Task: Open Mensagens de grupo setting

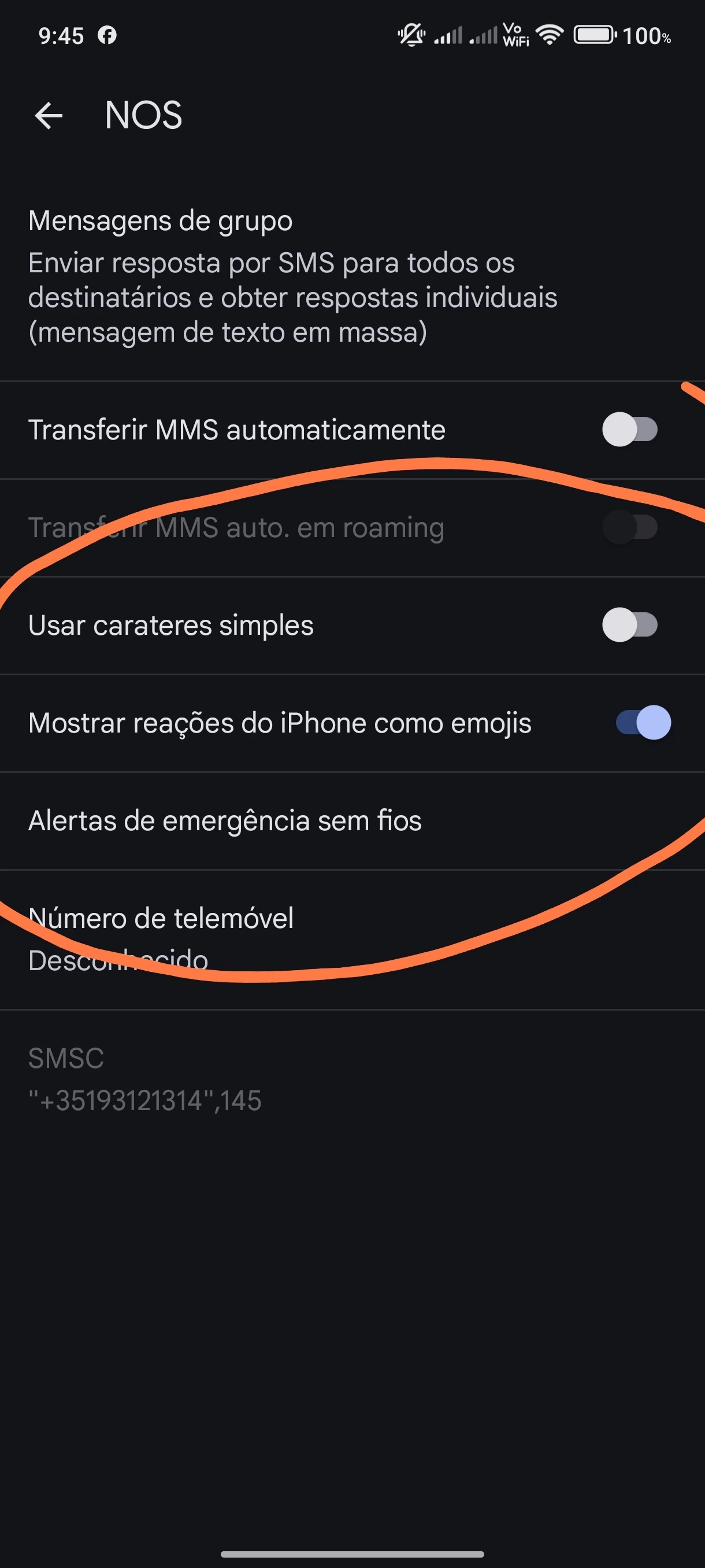Action: point(292,277)
